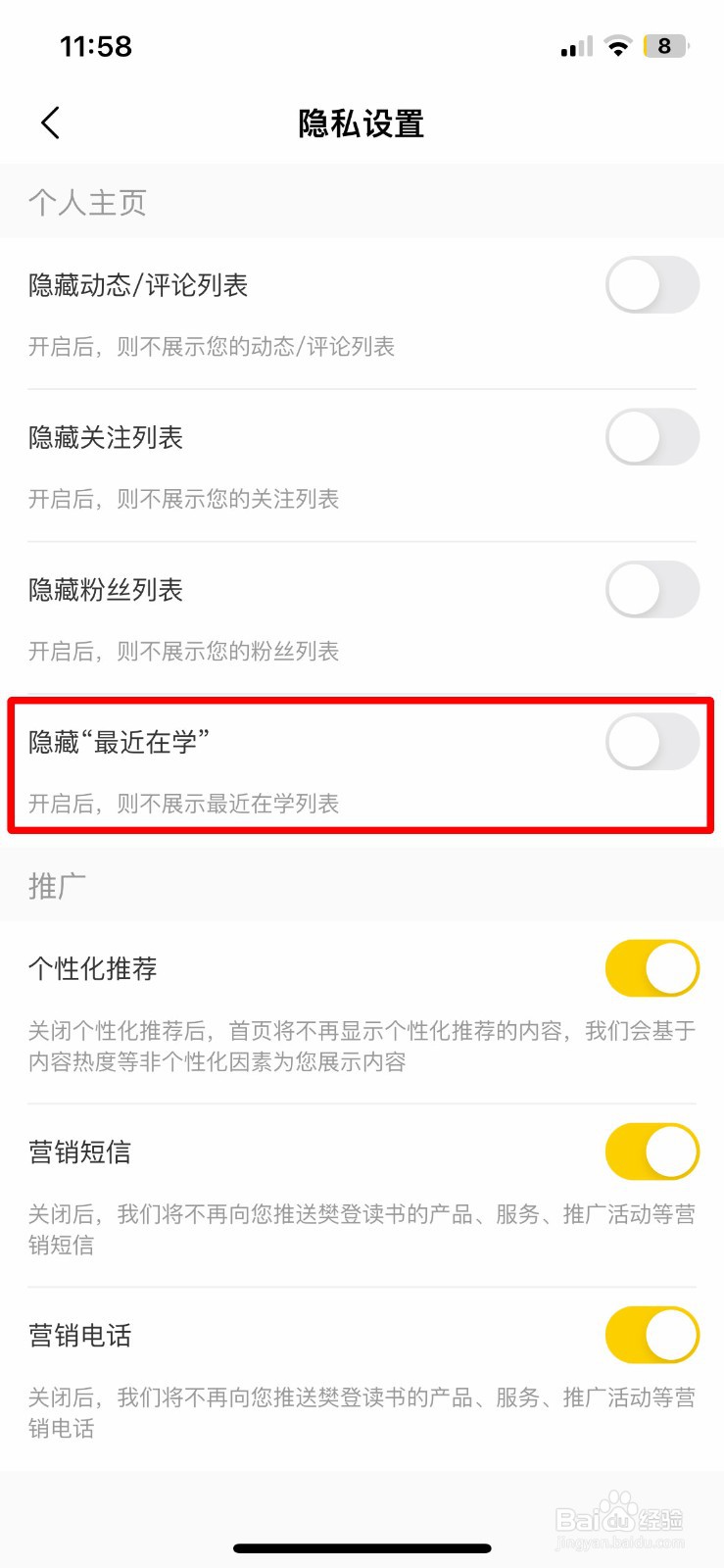The width and height of the screenshot is (724, 1568).
Task: Tap the 个人主页 section header
Action: 86,203
